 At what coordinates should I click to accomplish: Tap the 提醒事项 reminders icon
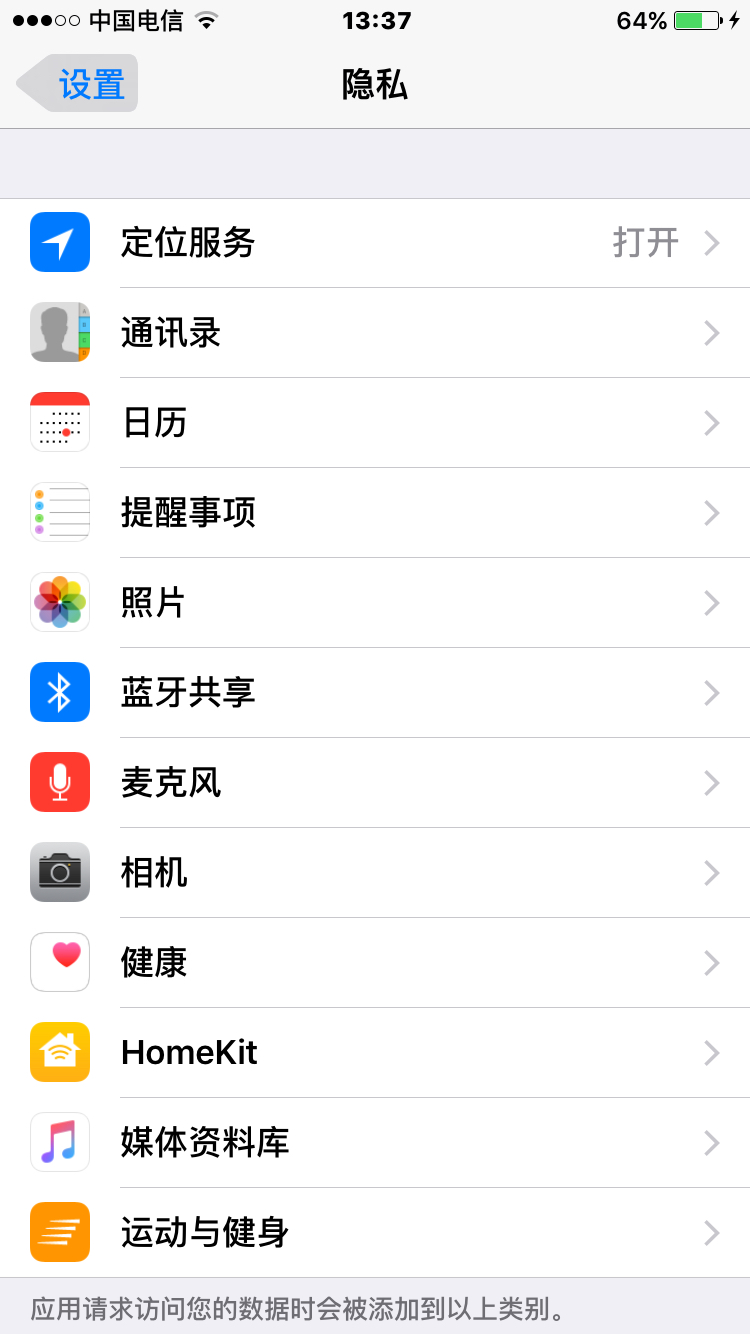(59, 512)
